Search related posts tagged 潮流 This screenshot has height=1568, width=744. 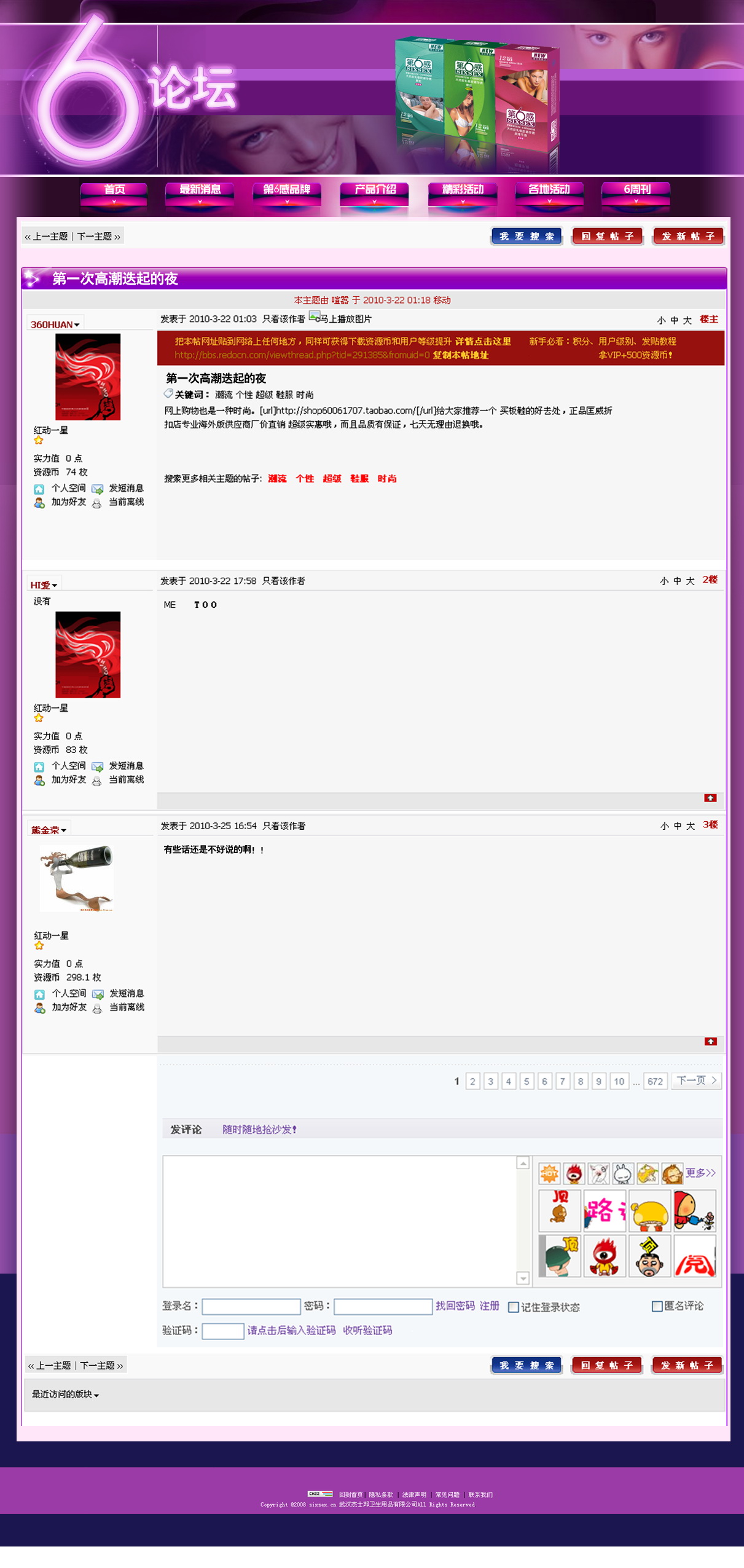pos(277,479)
